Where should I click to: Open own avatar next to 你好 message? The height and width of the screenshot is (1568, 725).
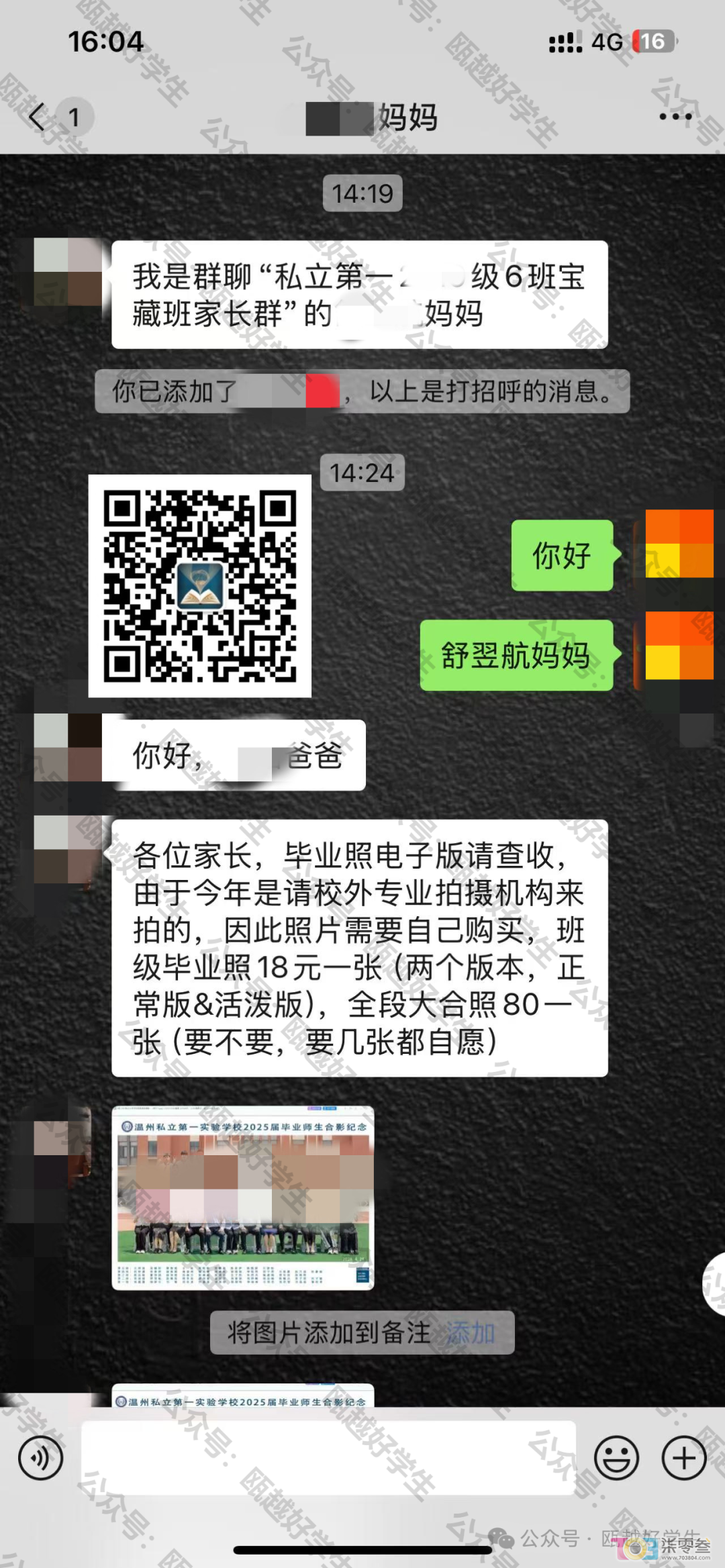[x=679, y=544]
